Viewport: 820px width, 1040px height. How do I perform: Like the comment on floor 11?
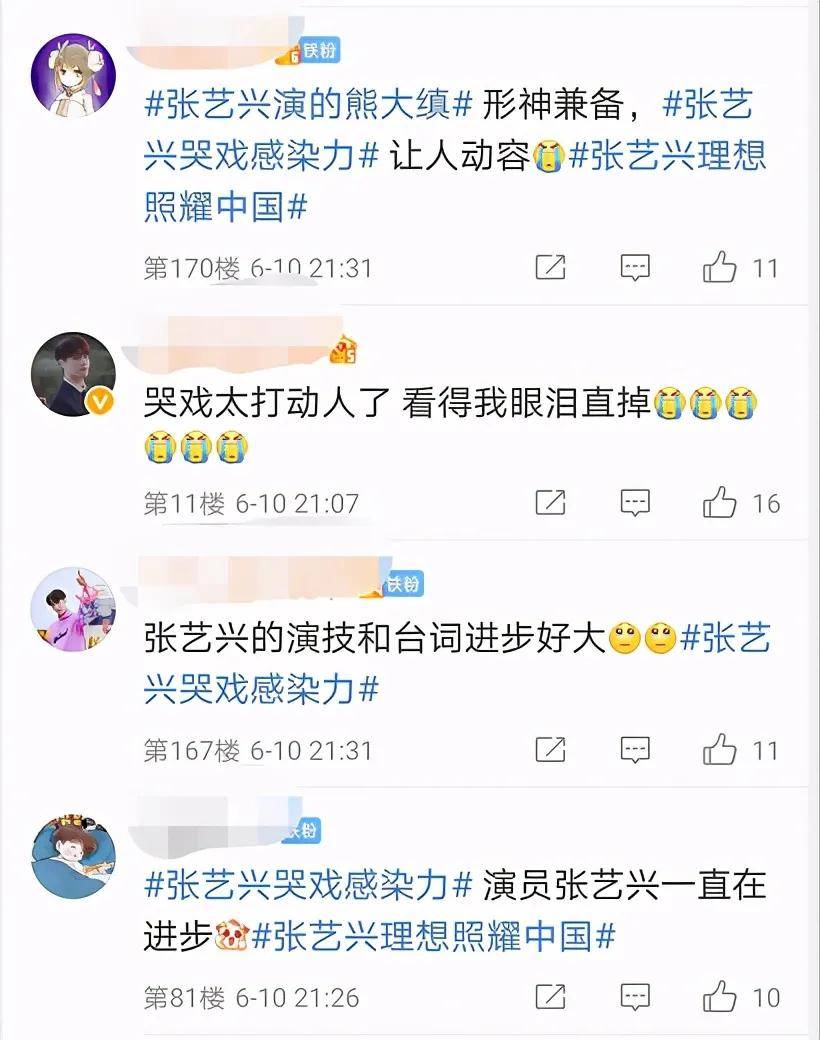720,502
